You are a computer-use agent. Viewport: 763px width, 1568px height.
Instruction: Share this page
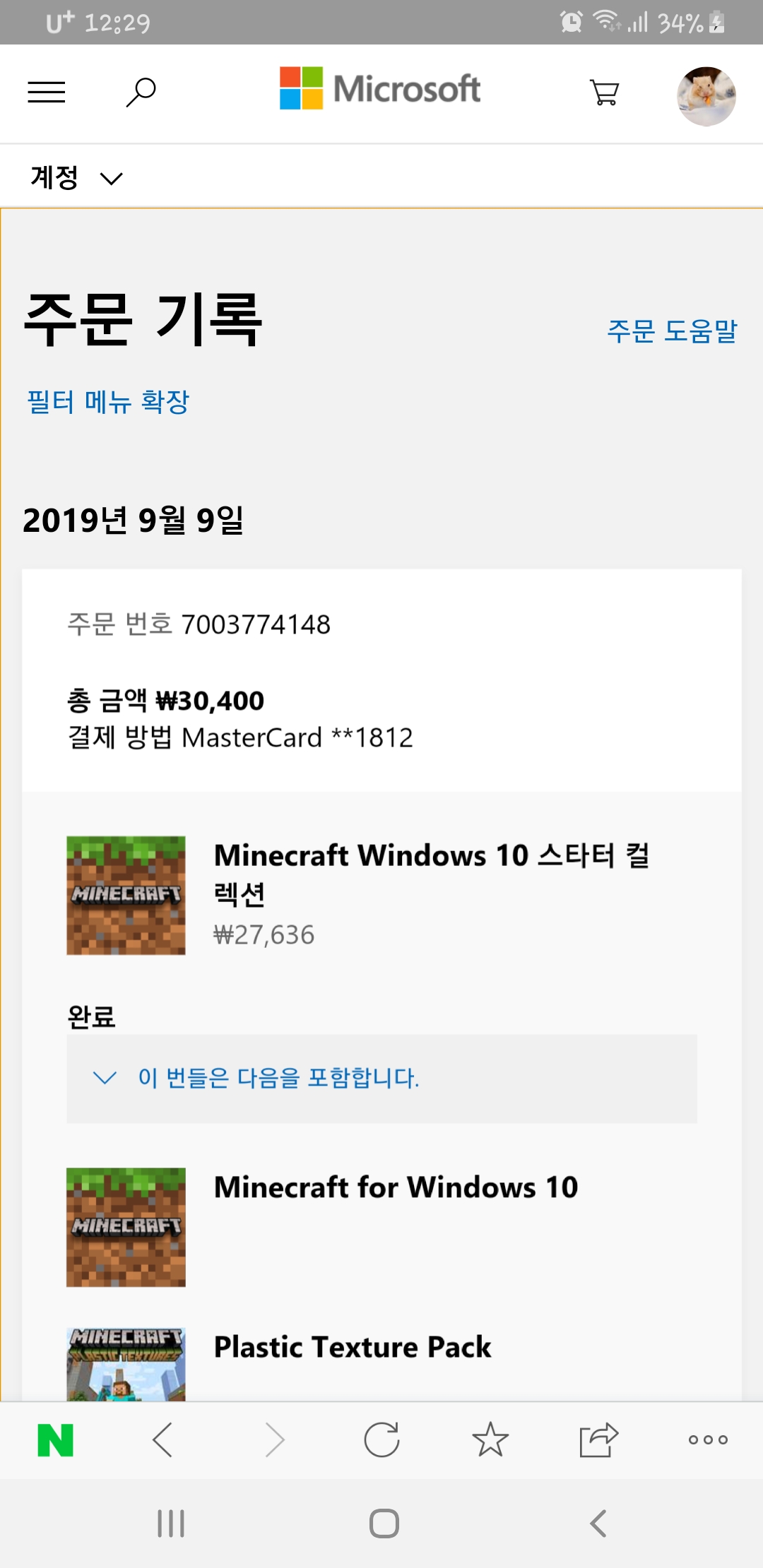(x=598, y=1440)
